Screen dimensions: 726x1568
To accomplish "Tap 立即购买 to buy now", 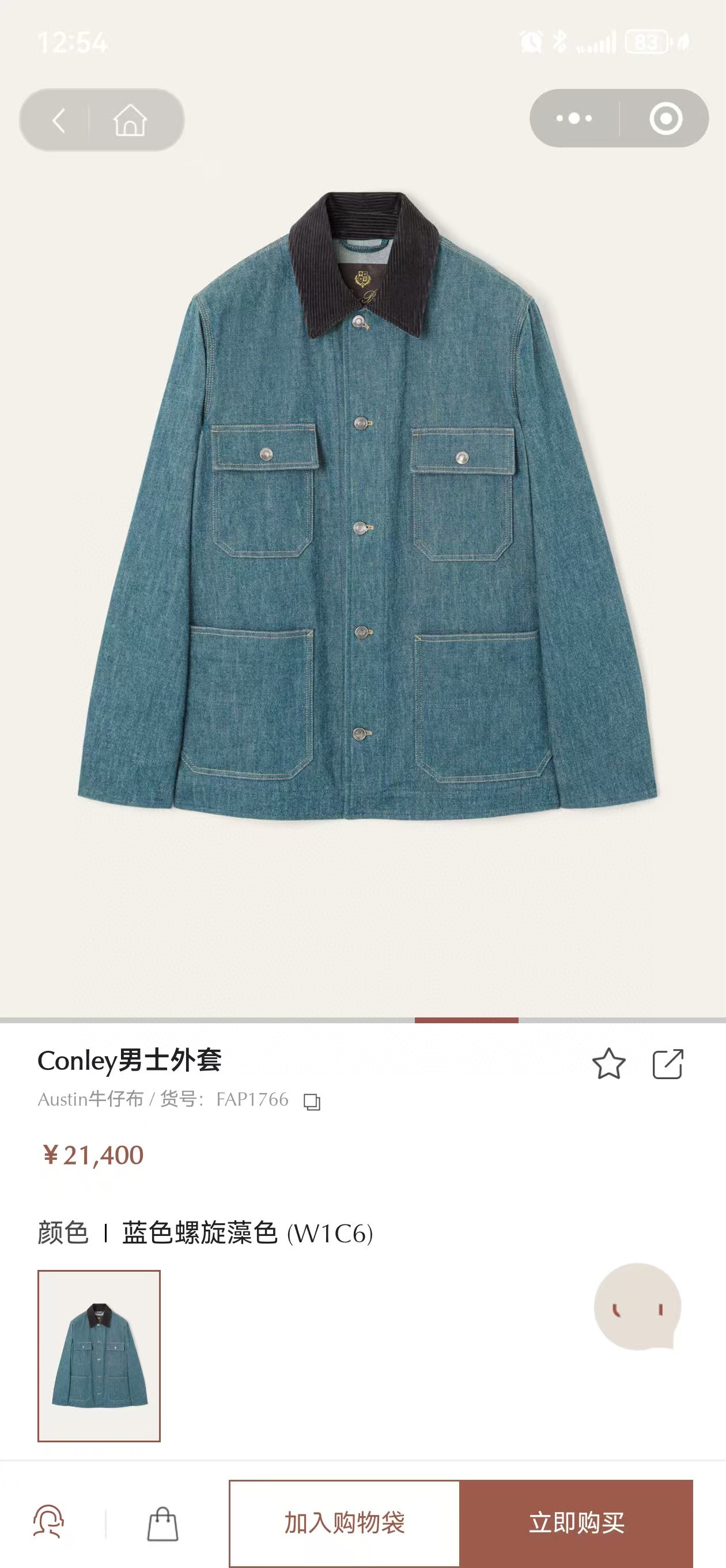I will (x=576, y=1522).
